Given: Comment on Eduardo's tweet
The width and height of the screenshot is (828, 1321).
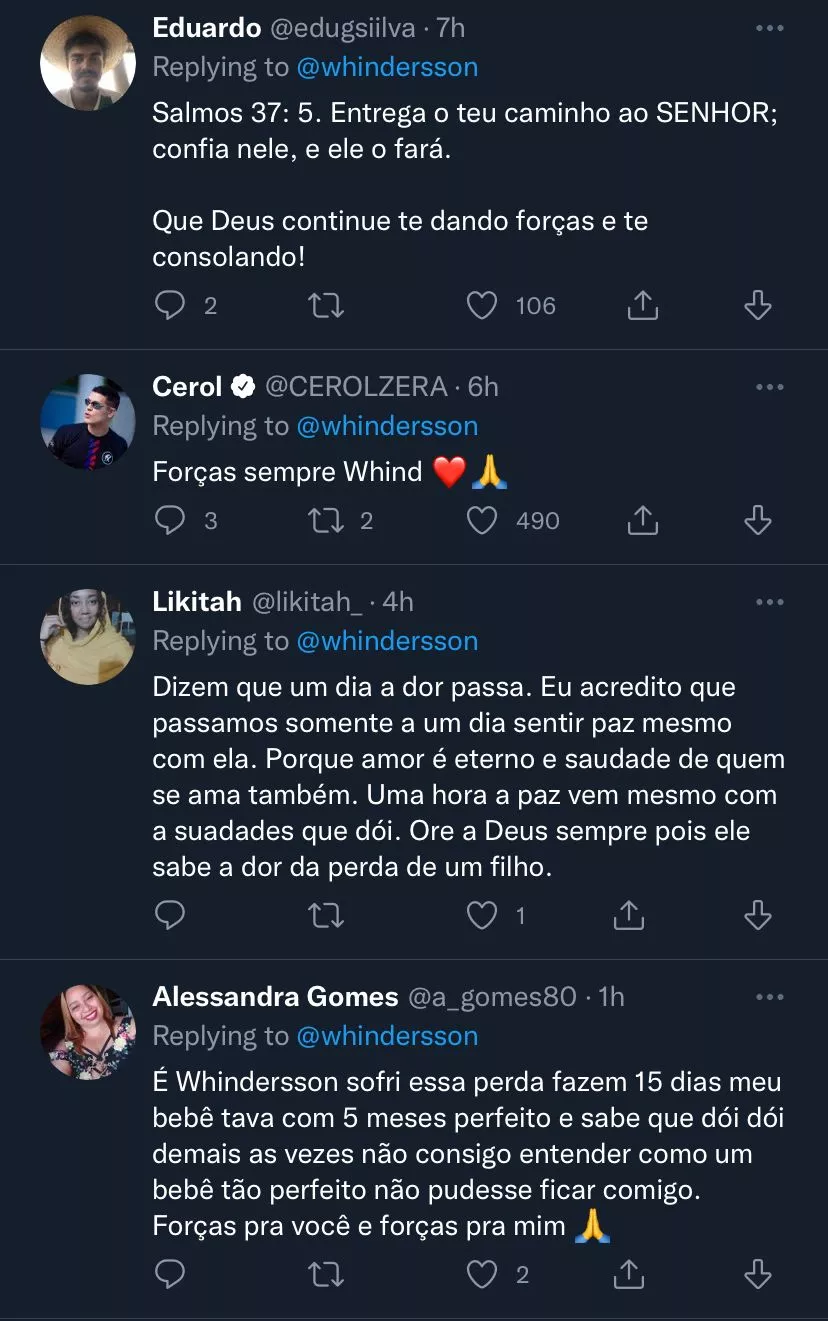Looking at the screenshot, I should [171, 306].
